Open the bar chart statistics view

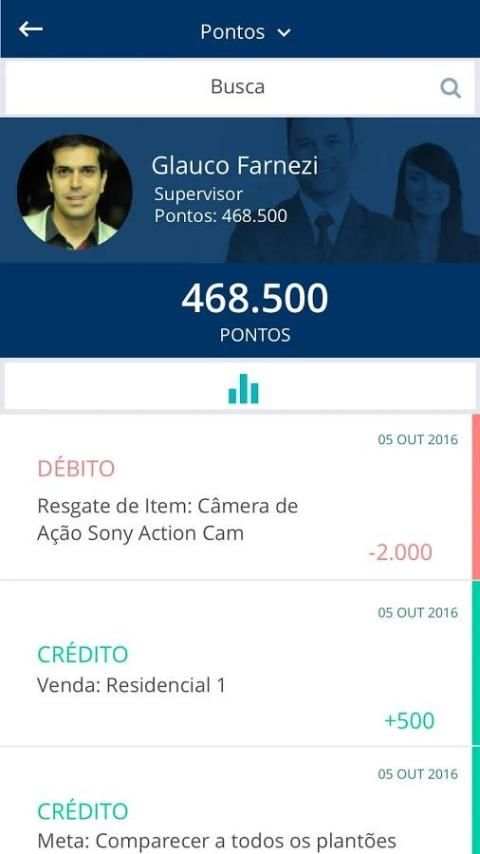pos(244,388)
